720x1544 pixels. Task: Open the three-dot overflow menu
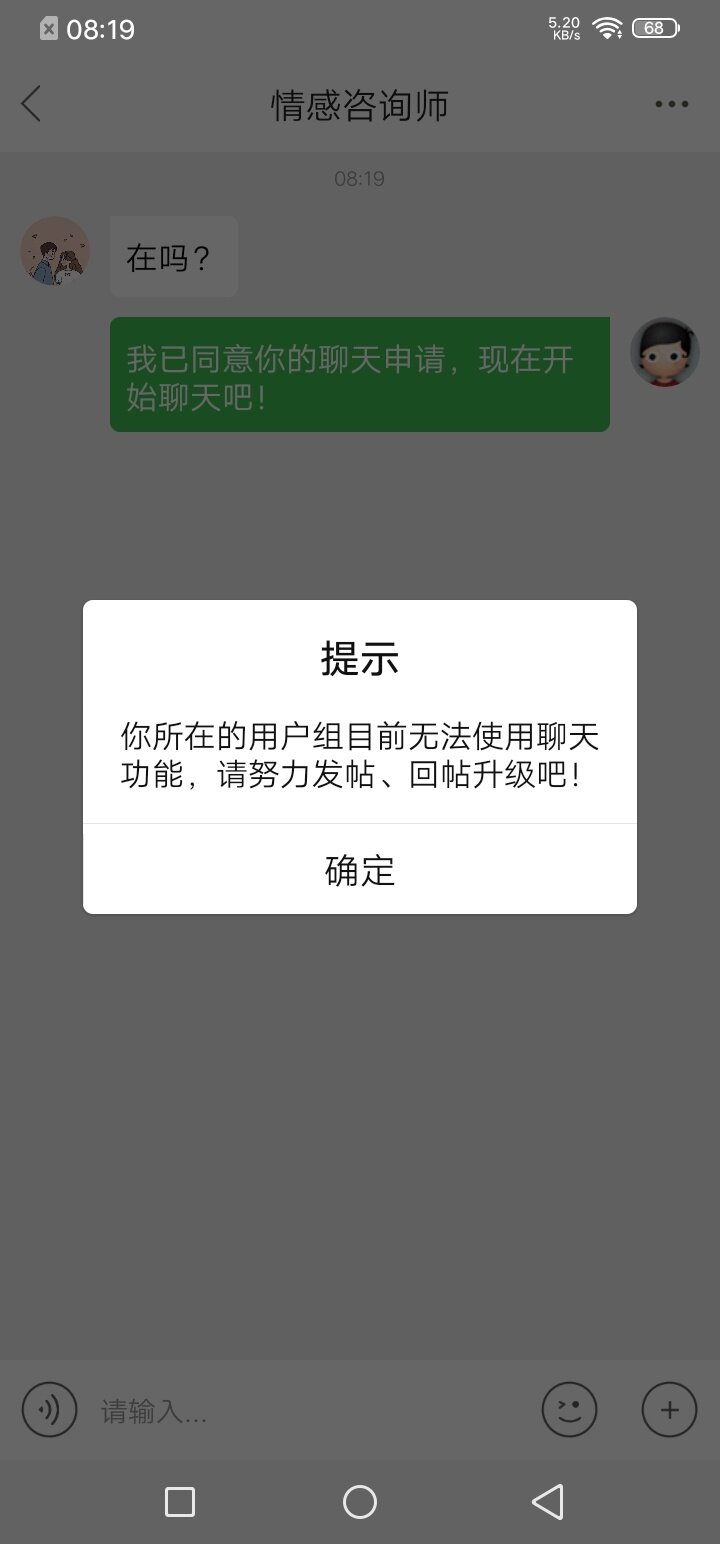[x=672, y=104]
